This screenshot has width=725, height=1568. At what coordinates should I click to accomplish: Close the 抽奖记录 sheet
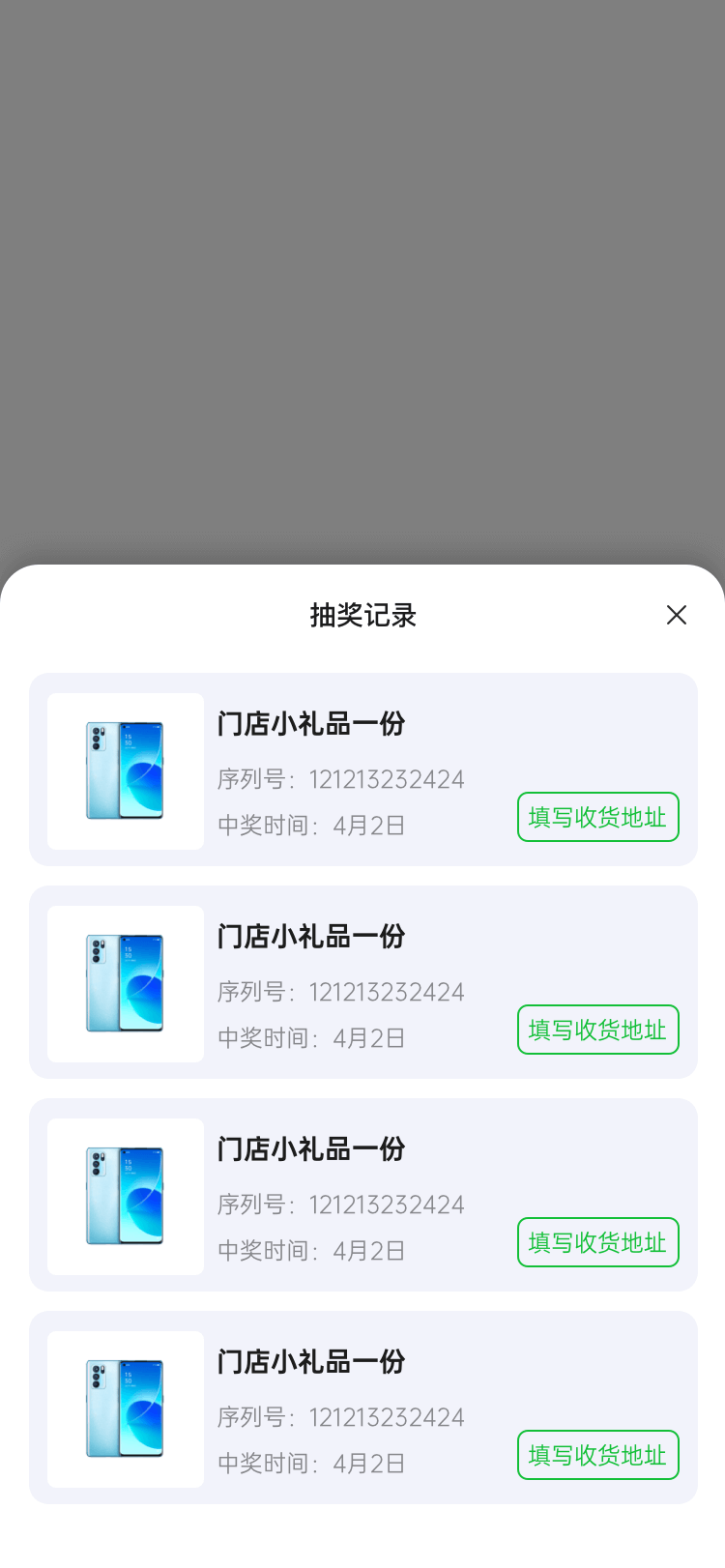[677, 615]
